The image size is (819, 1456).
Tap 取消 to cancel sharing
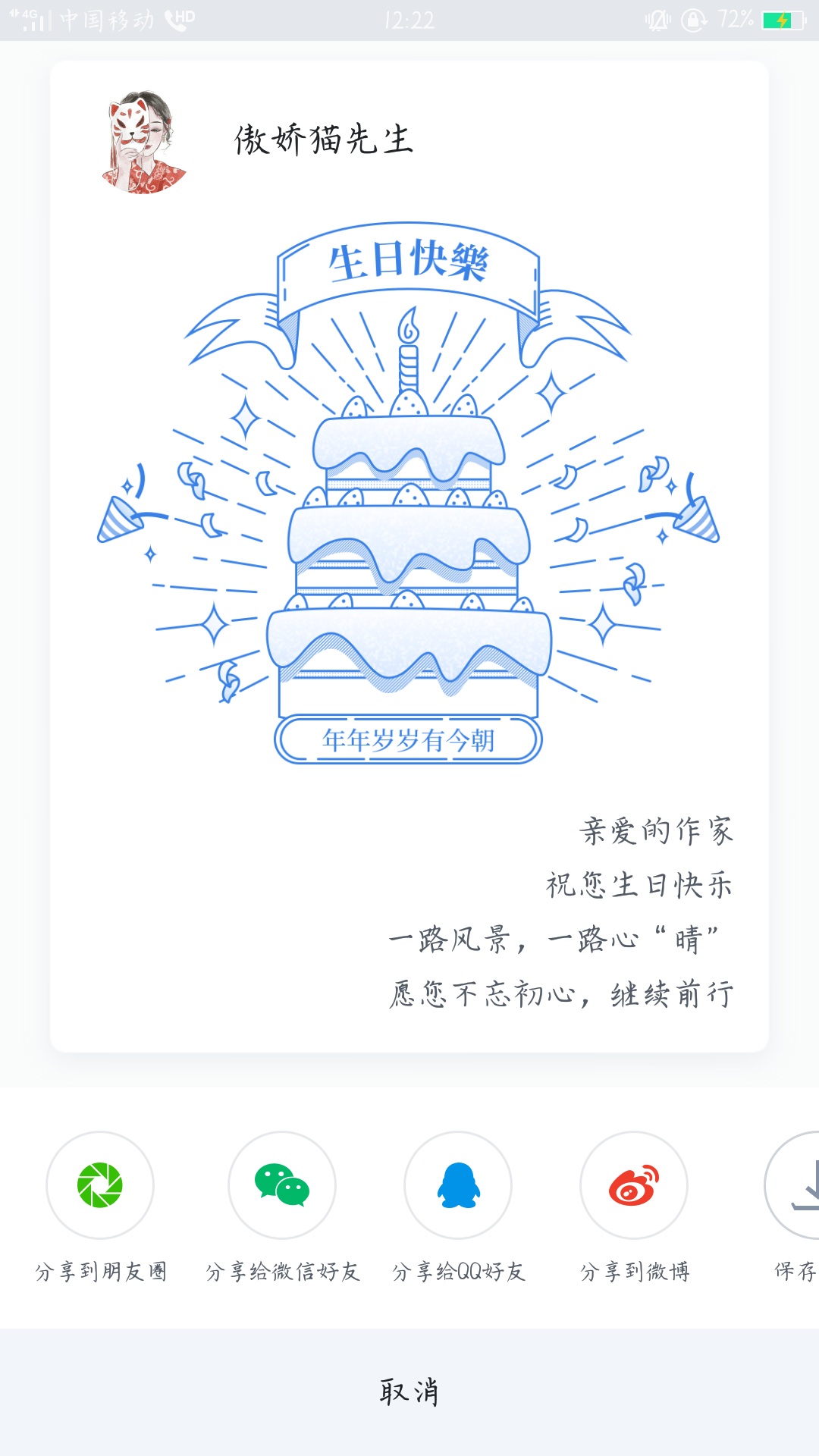coord(409,1392)
